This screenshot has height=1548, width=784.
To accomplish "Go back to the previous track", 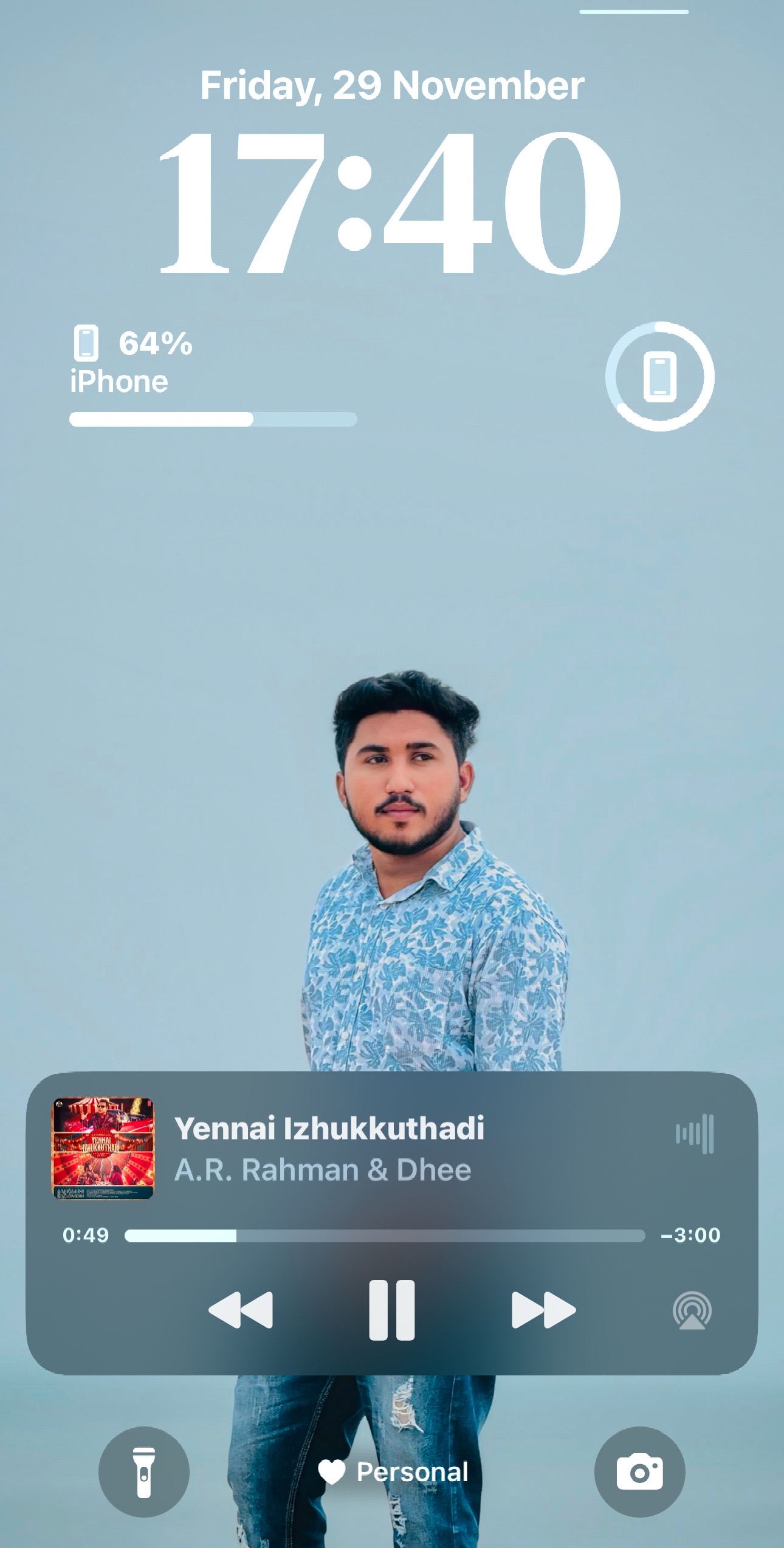I will (x=241, y=1310).
